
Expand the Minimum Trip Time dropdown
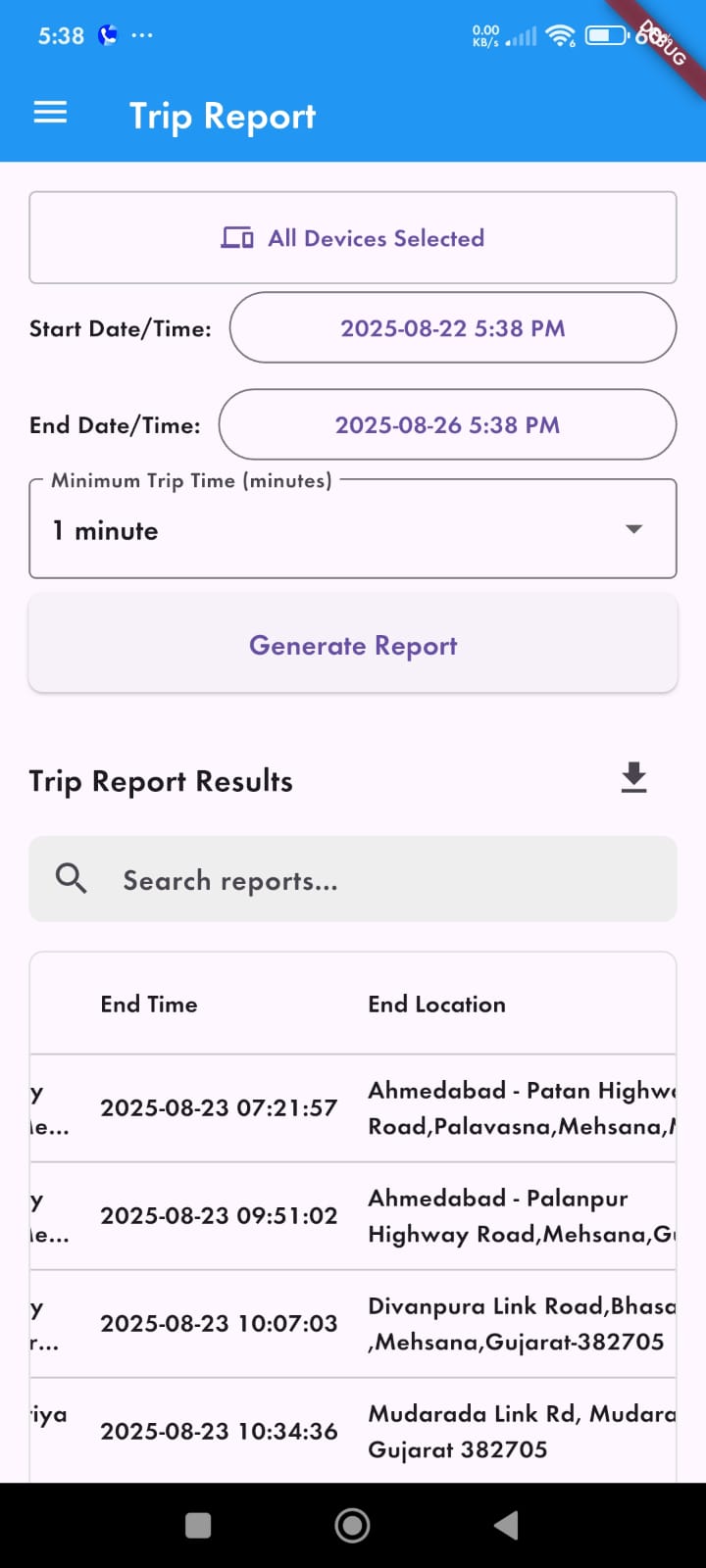[353, 530]
